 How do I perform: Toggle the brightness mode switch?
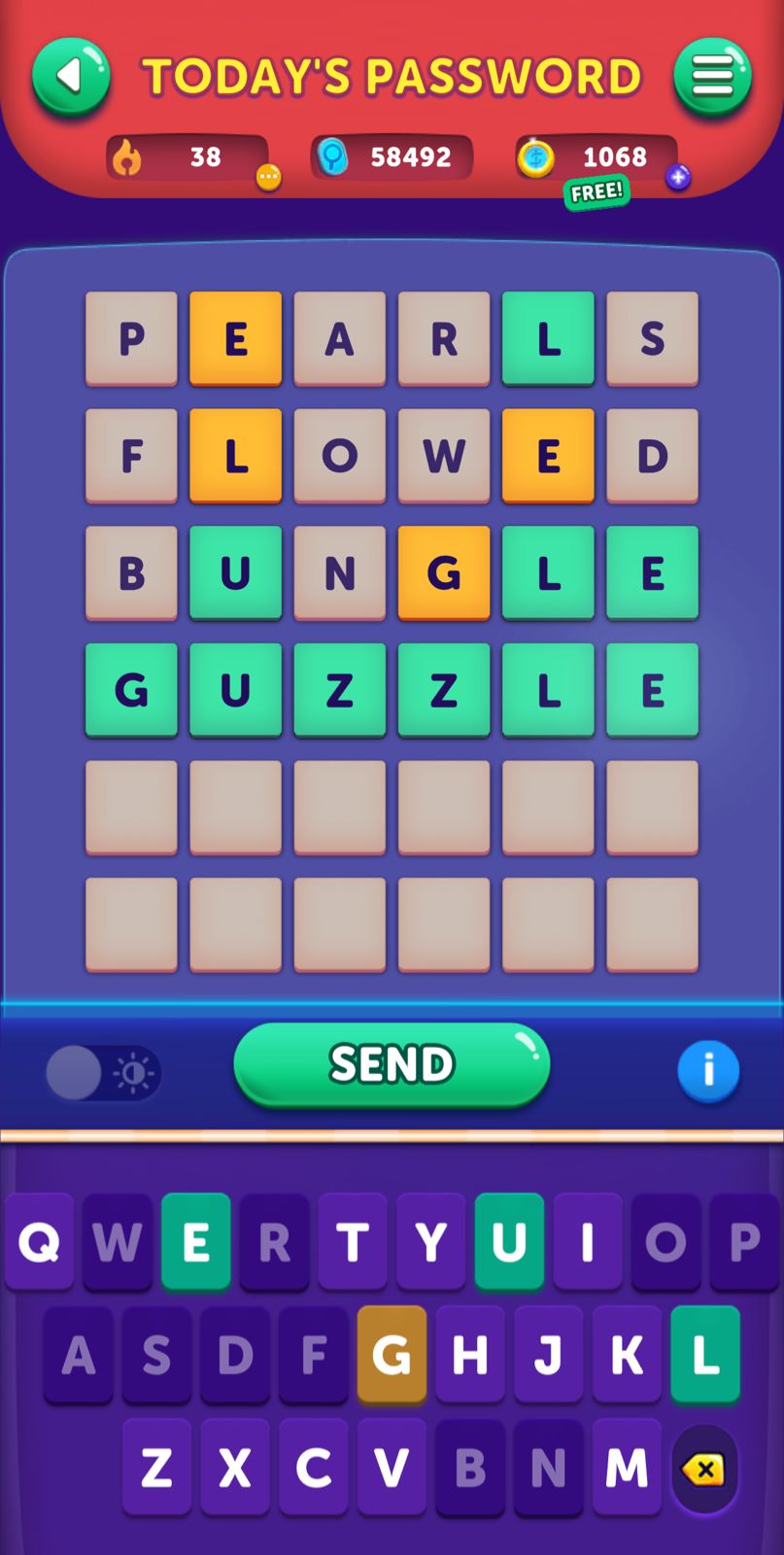[102, 1073]
